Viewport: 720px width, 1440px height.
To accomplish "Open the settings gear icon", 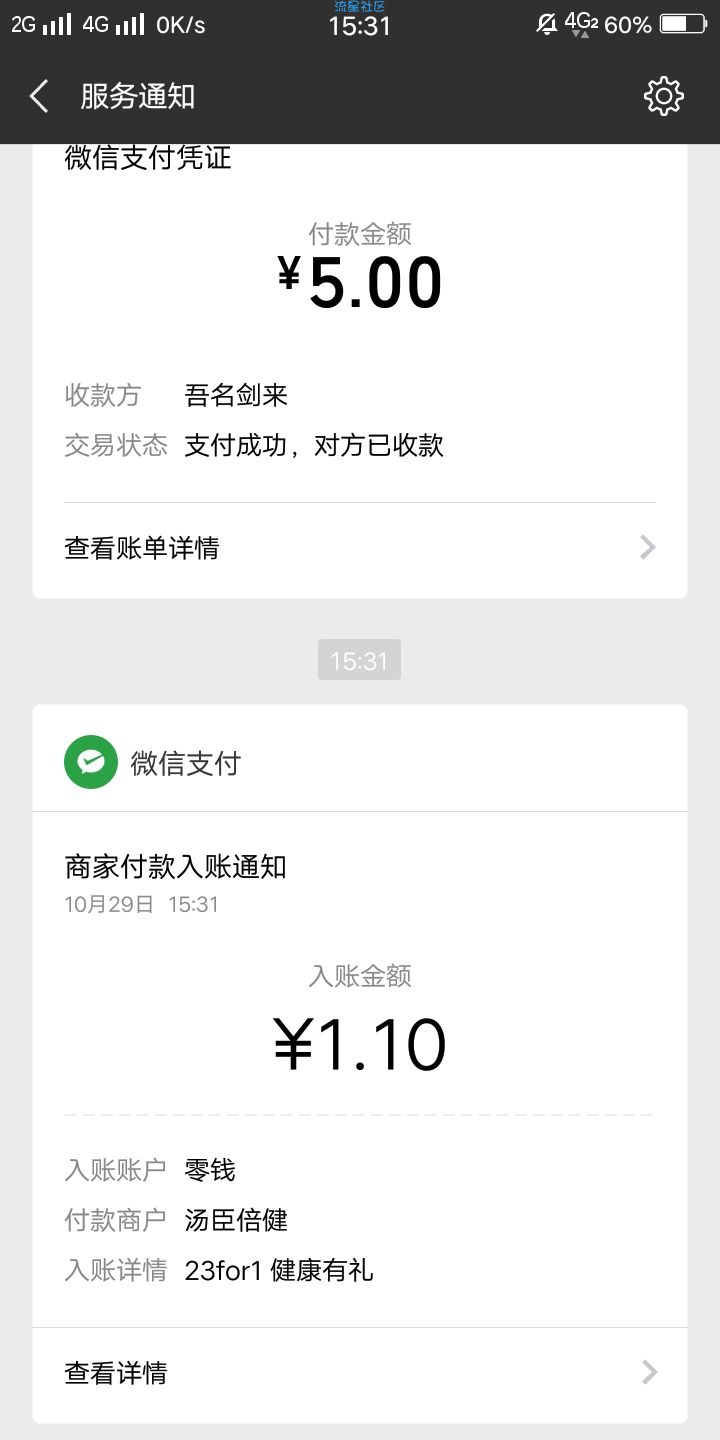I will 663,97.
